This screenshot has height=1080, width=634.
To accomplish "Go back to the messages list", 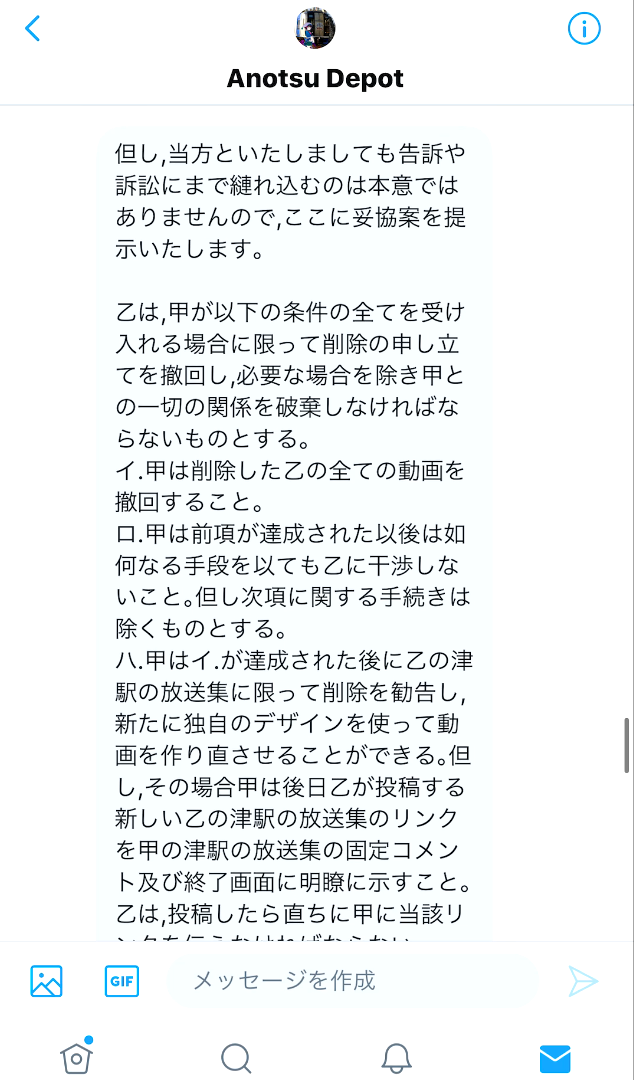I will click(33, 28).
